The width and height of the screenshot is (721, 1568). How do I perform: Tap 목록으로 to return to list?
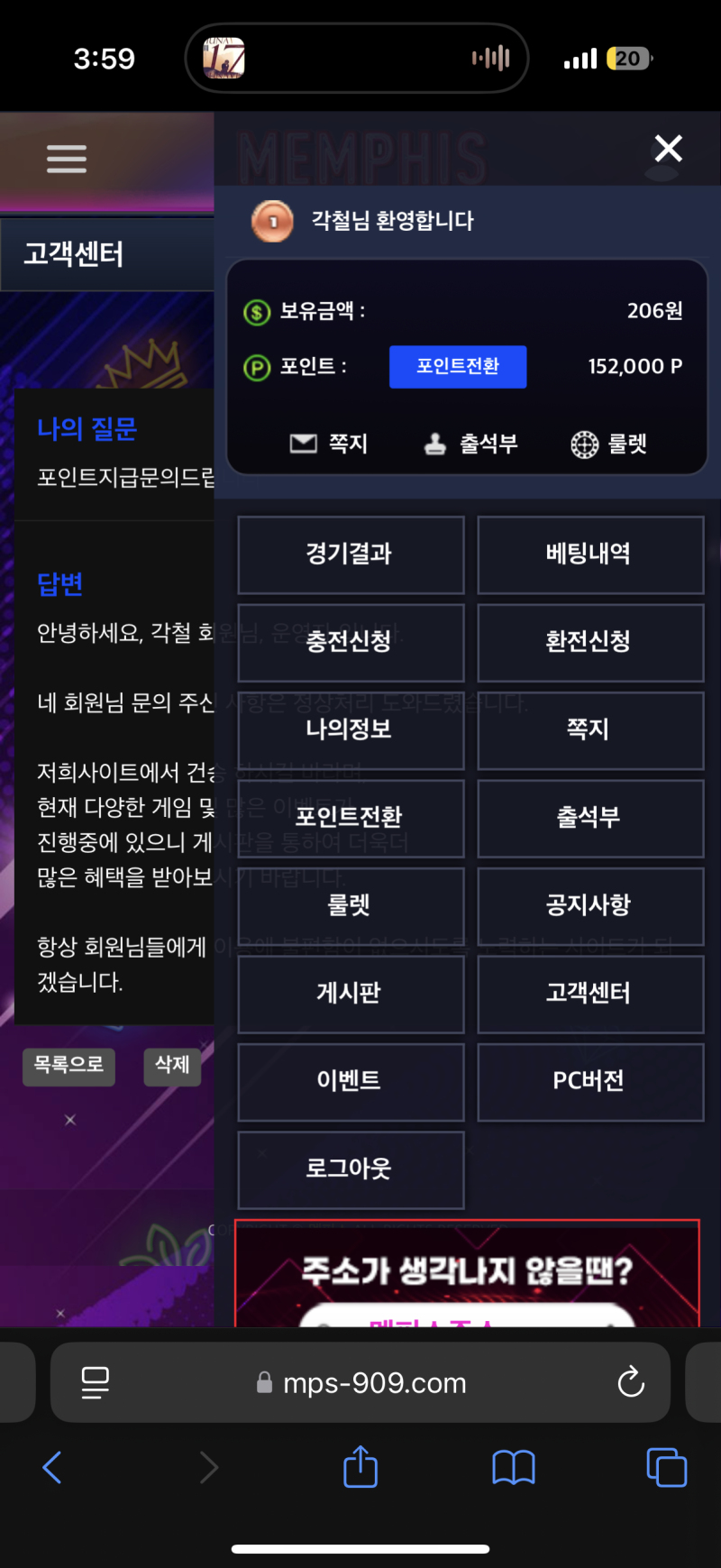click(68, 1065)
